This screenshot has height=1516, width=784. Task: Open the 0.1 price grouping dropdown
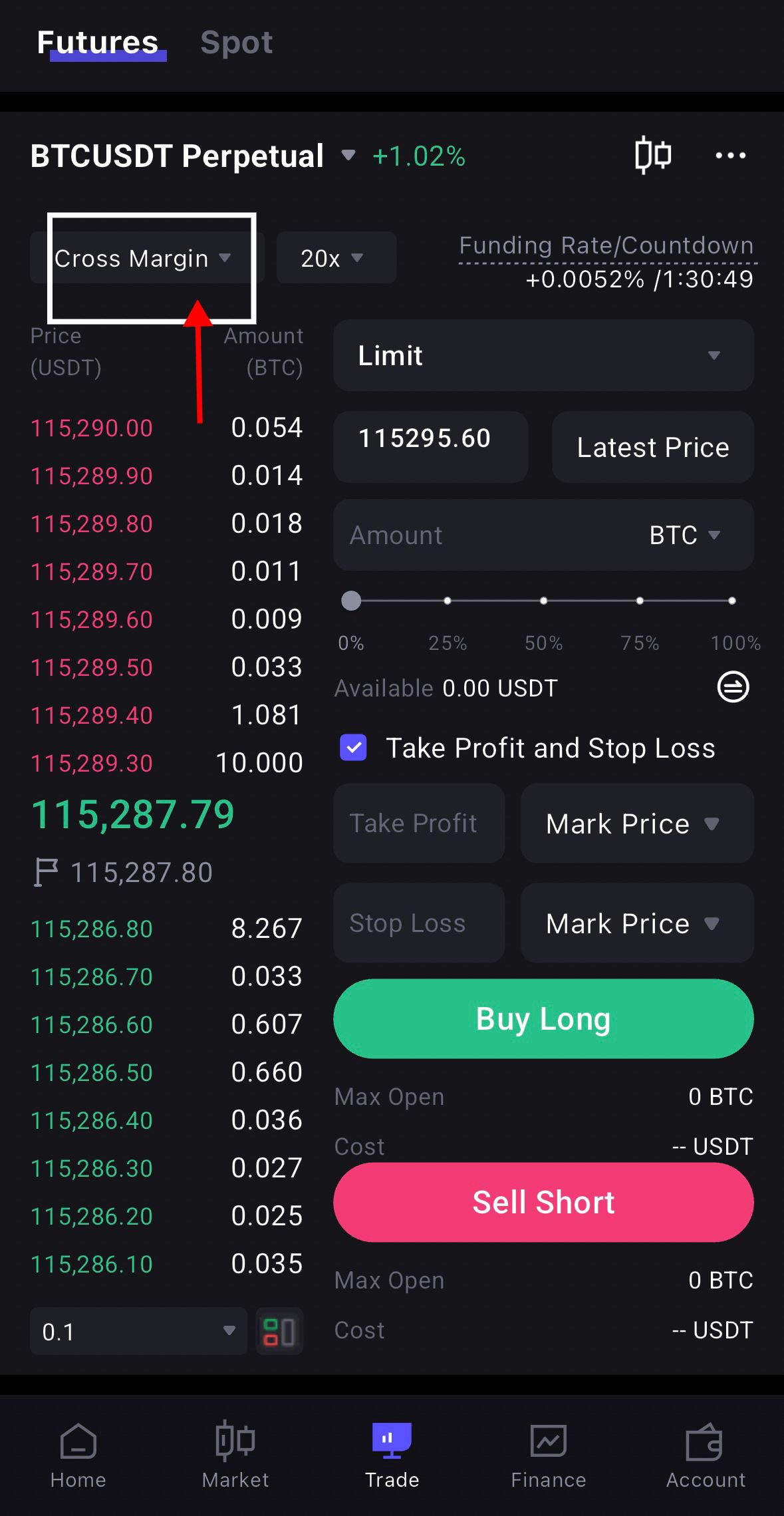(x=138, y=1331)
